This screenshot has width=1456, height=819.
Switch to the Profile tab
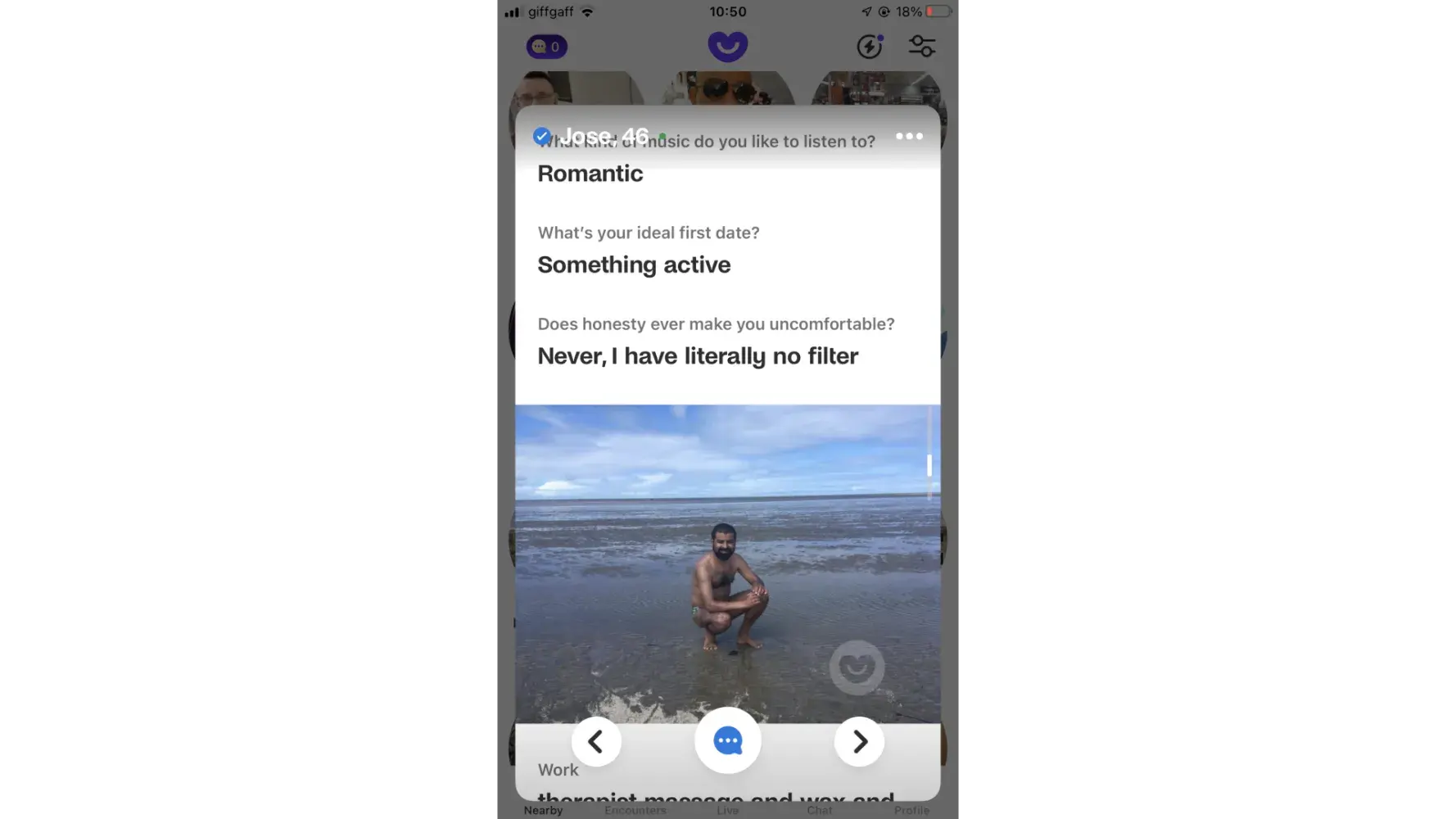911,810
